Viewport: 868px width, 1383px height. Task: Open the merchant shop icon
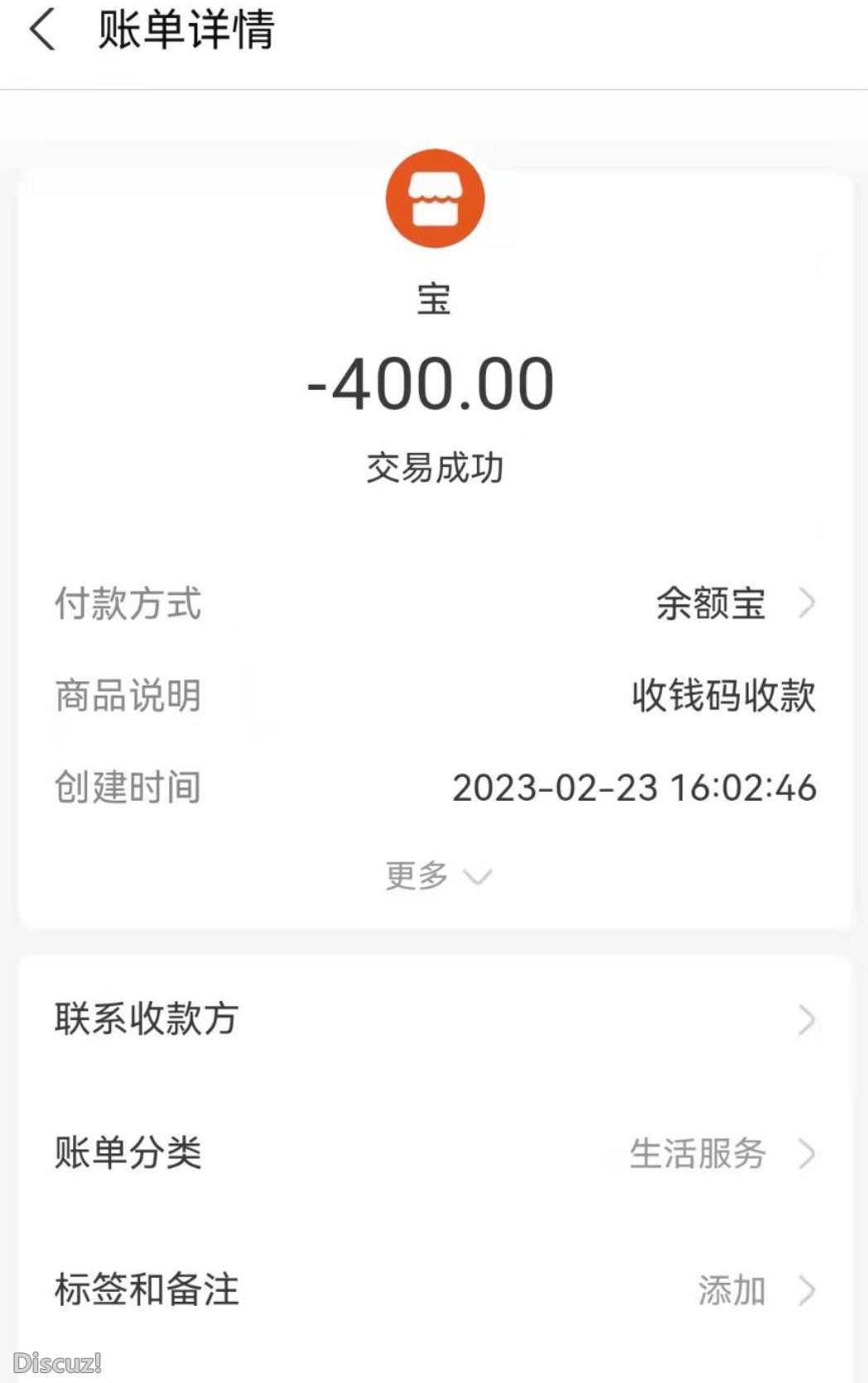[x=435, y=199]
